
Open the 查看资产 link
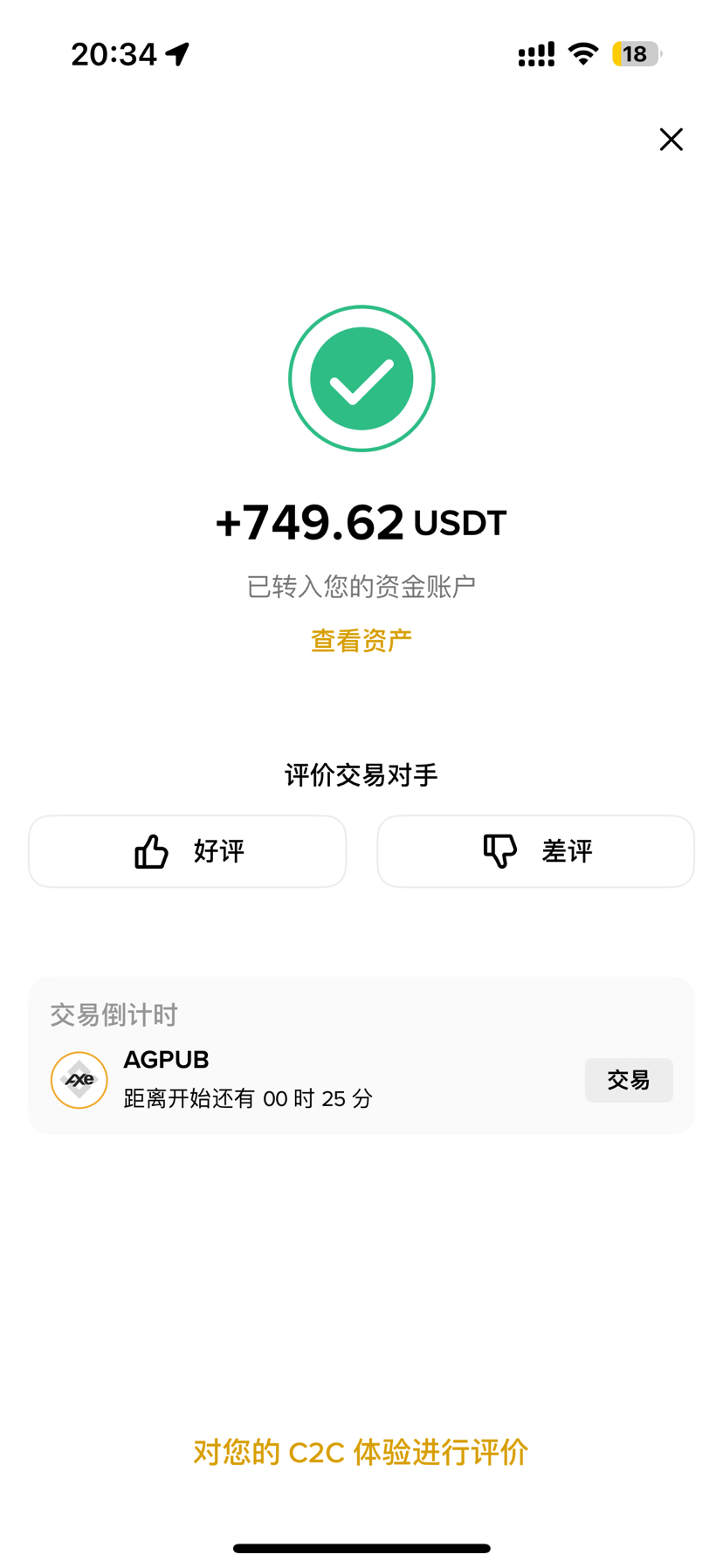coord(361,641)
